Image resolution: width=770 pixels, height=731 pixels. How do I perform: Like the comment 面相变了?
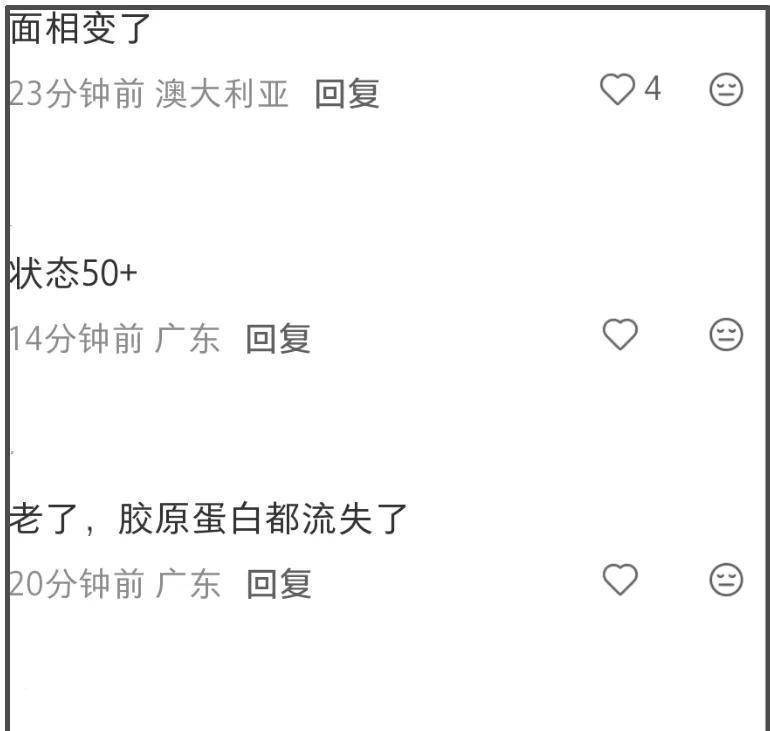click(618, 90)
